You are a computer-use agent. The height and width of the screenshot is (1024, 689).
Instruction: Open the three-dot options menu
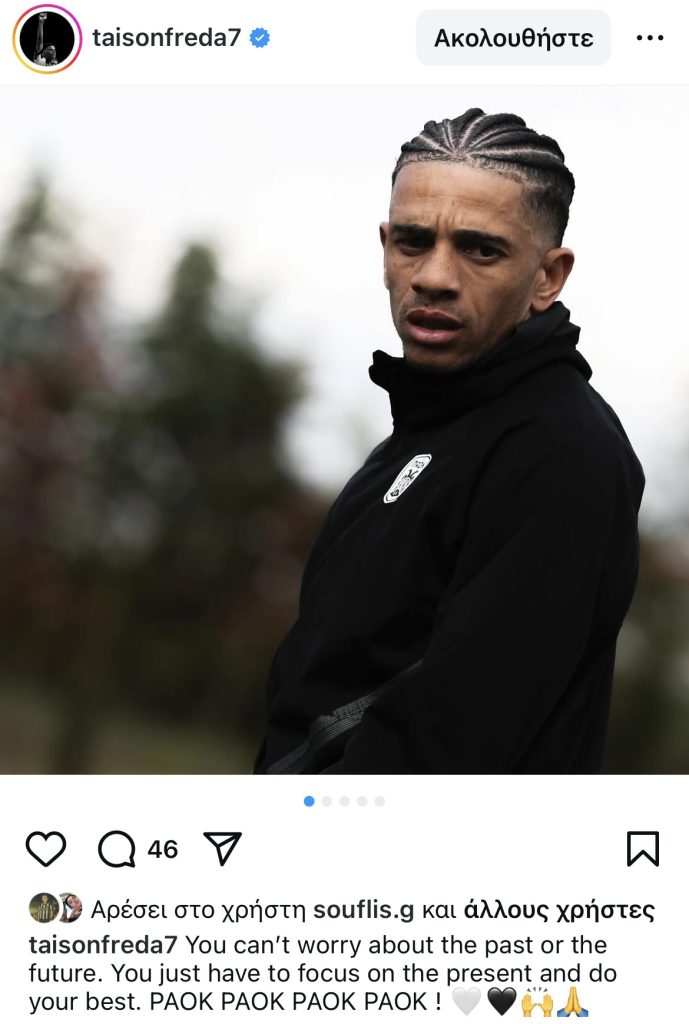coord(649,39)
